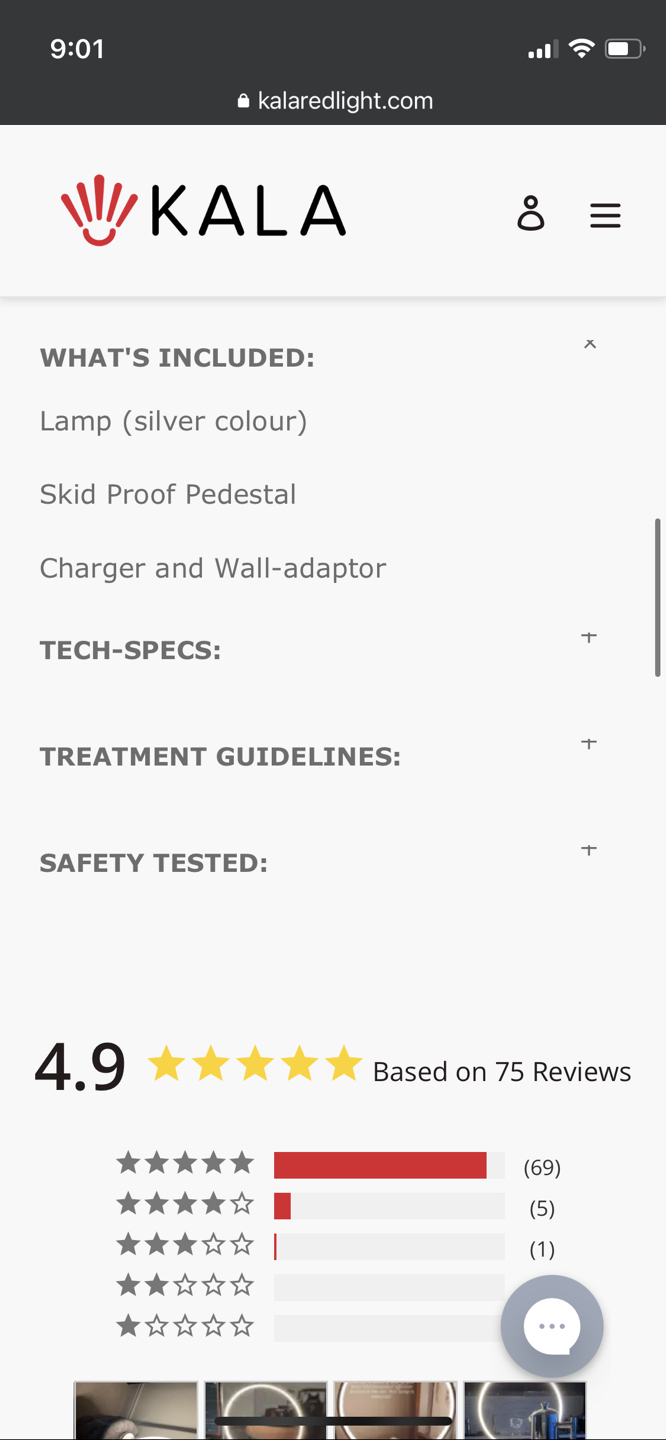Open the account profile icon
This screenshot has height=1440, width=666.
pos(530,214)
